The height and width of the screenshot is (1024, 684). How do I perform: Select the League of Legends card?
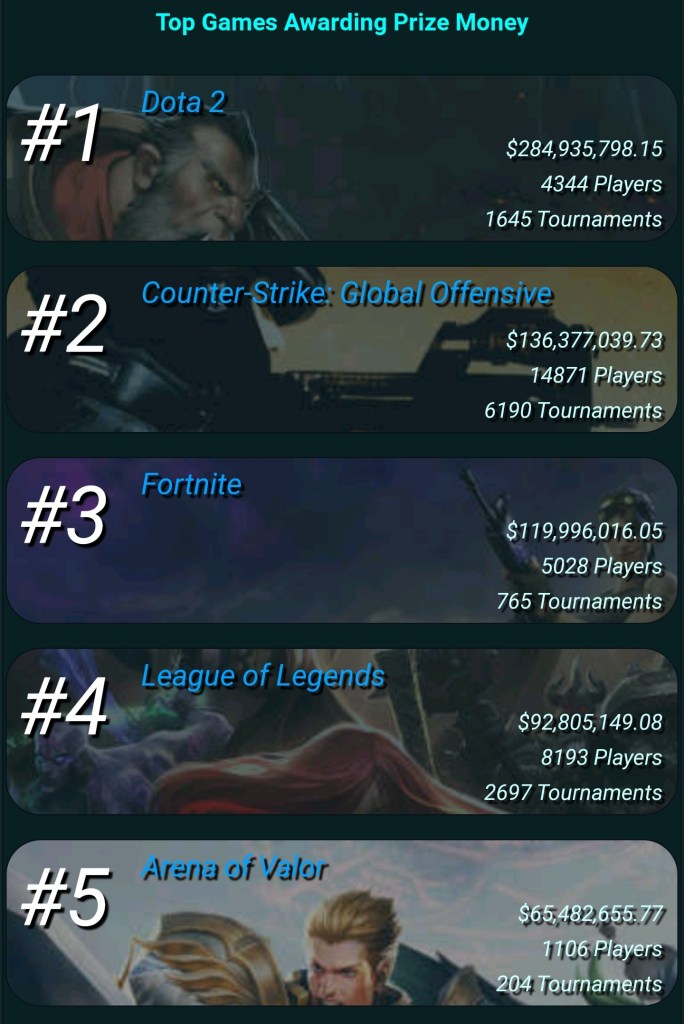click(342, 731)
